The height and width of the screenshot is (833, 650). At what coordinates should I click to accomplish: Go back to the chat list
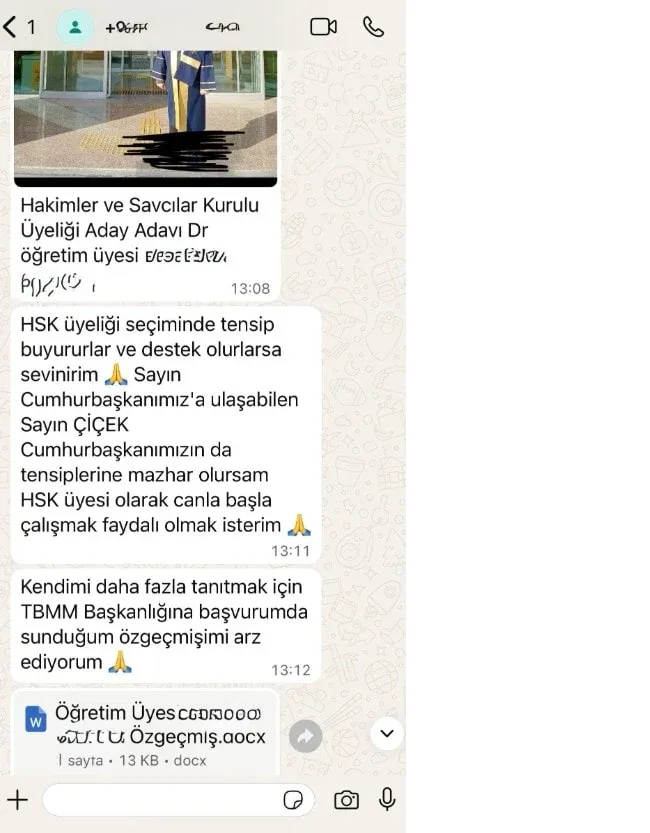click(12, 27)
